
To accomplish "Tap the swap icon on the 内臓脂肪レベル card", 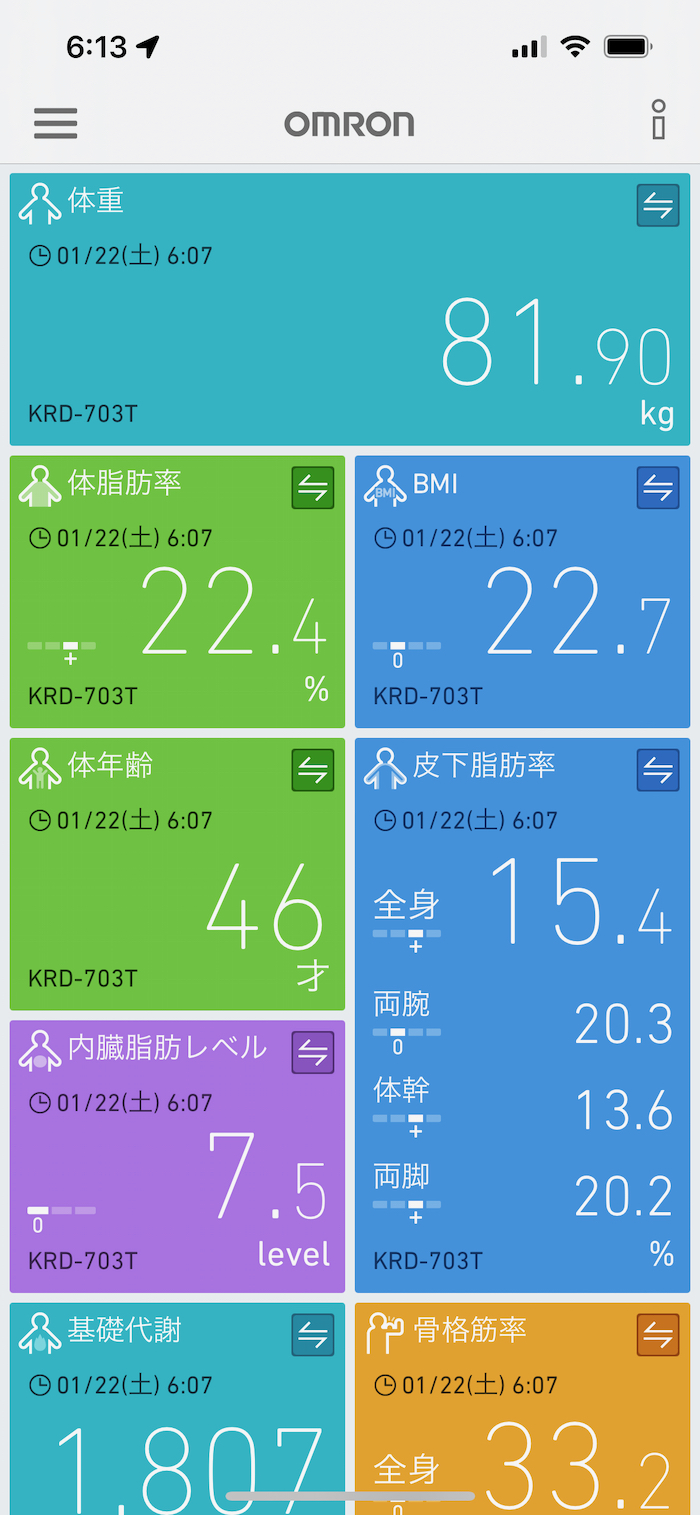I will (313, 1053).
